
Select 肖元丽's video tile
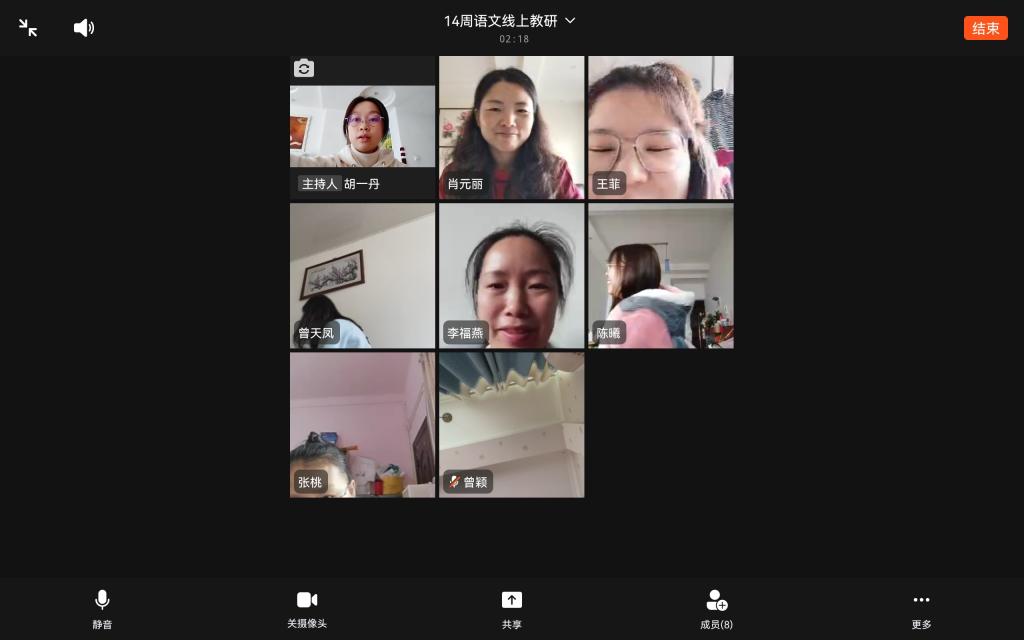pyautogui.click(x=511, y=127)
